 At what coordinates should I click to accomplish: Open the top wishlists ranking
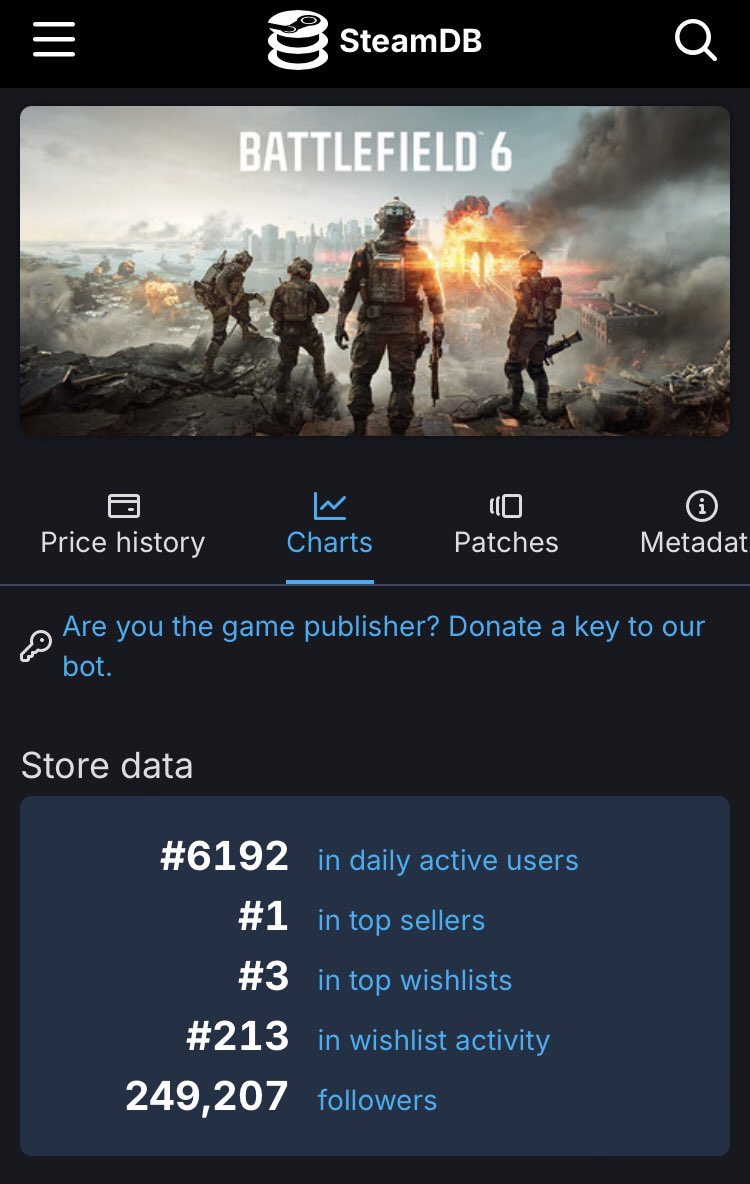coord(414,980)
